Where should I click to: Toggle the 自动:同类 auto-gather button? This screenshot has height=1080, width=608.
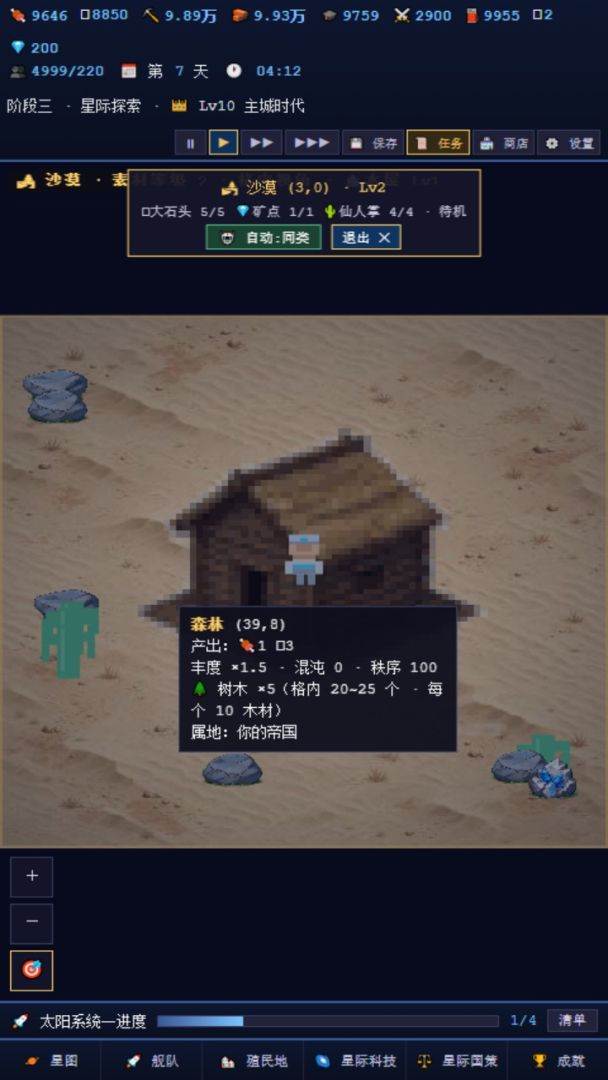click(264, 238)
